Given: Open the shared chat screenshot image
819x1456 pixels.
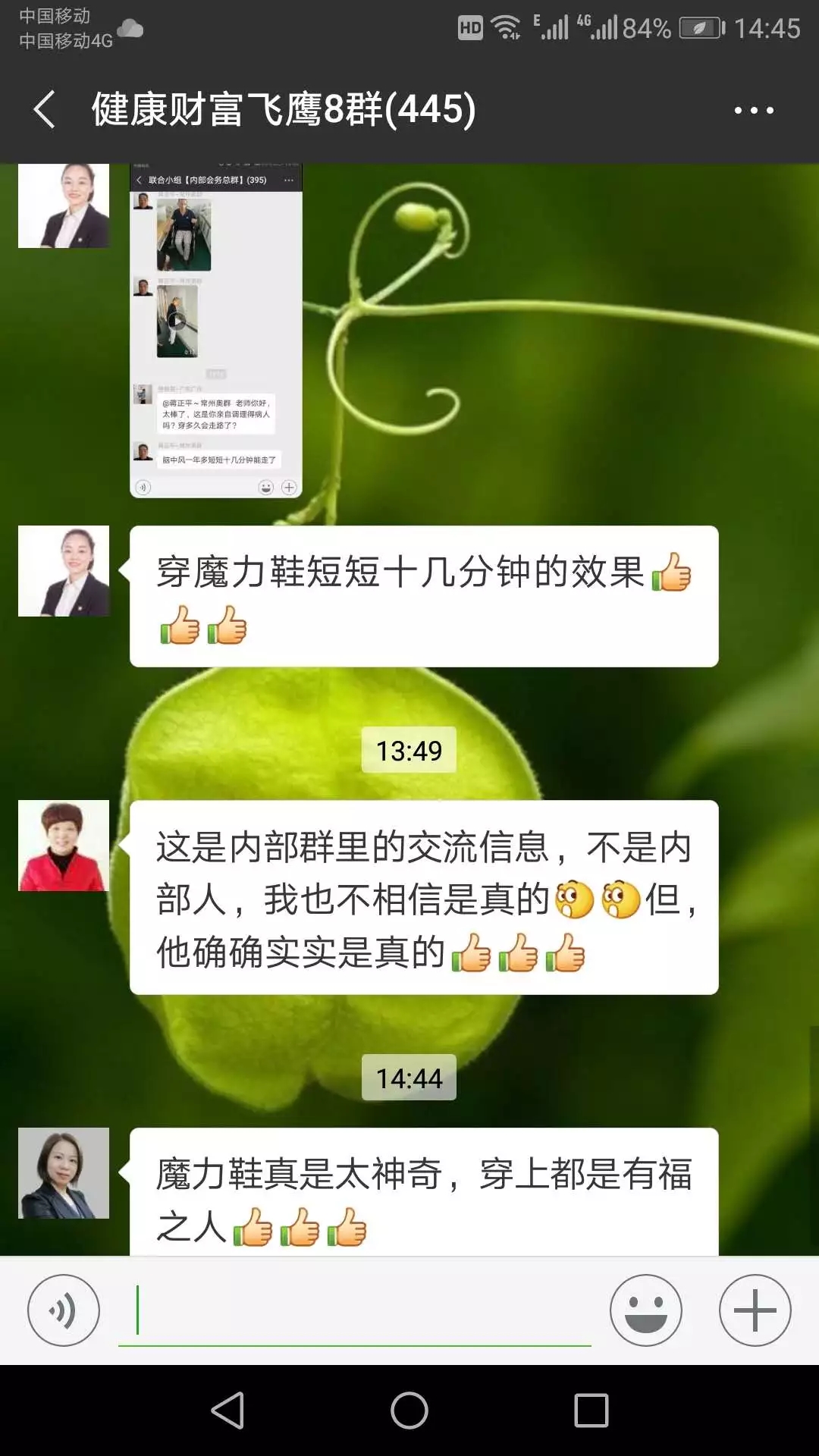Looking at the screenshot, I should (x=216, y=331).
